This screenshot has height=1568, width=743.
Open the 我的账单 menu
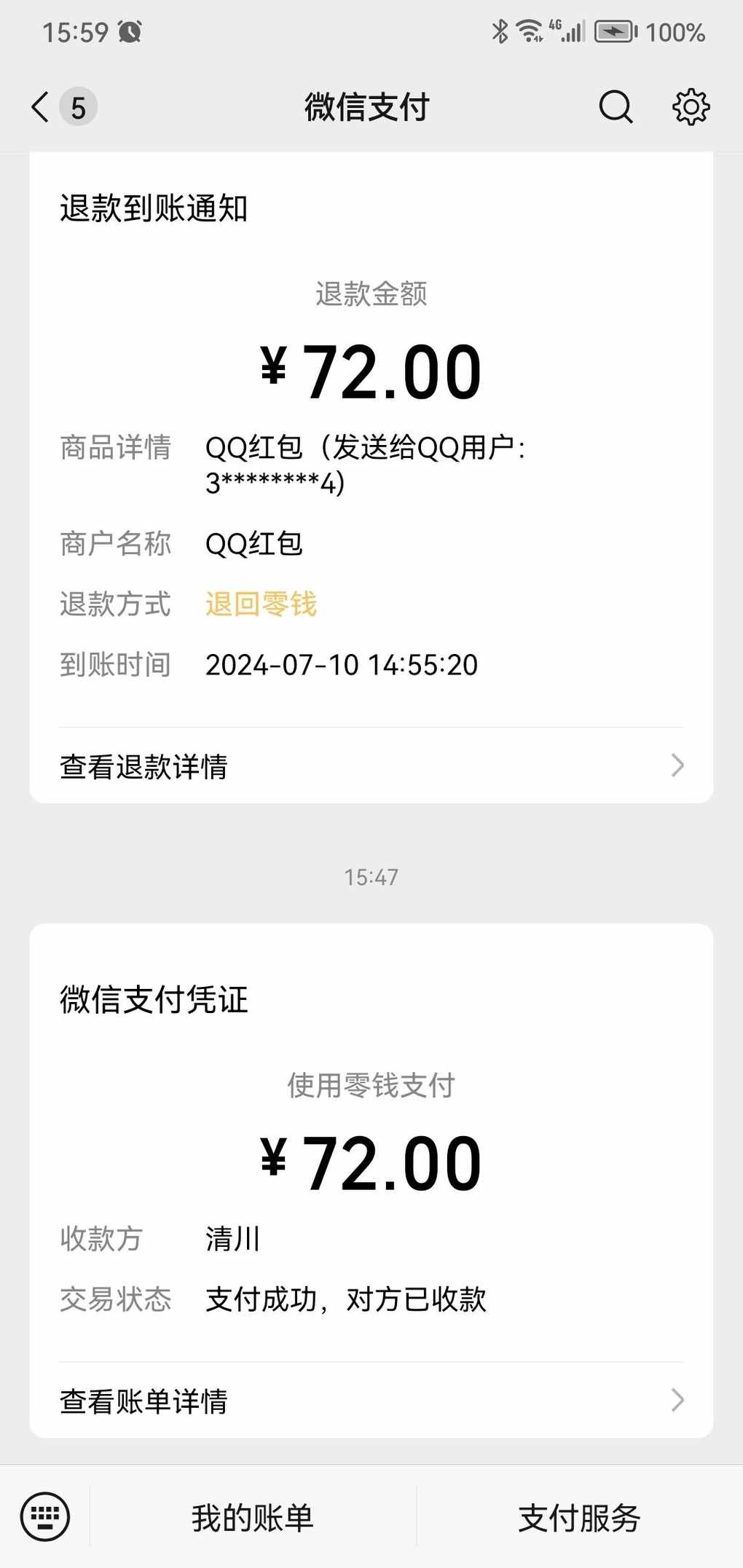[x=253, y=1518]
